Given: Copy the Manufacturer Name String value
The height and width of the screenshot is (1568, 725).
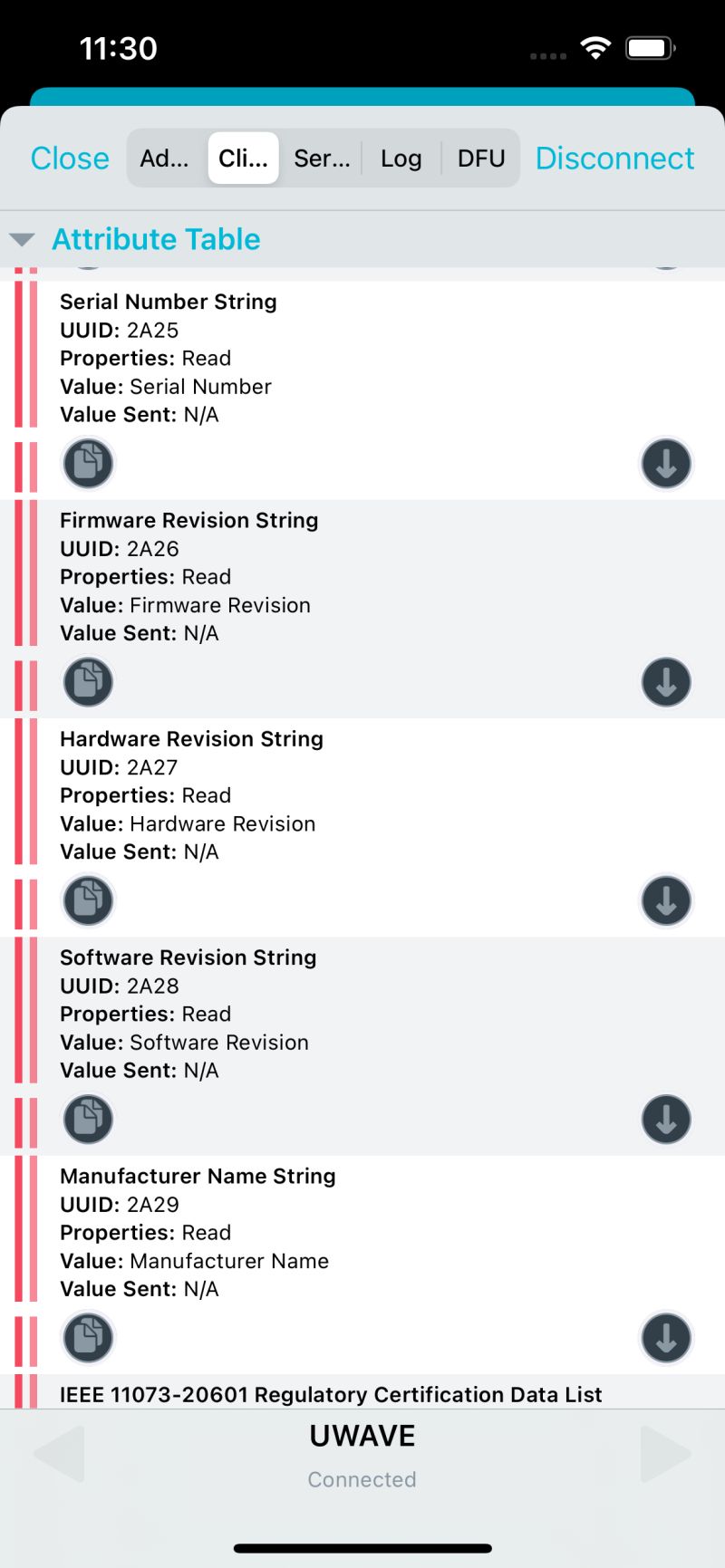Looking at the screenshot, I should tap(88, 1337).
